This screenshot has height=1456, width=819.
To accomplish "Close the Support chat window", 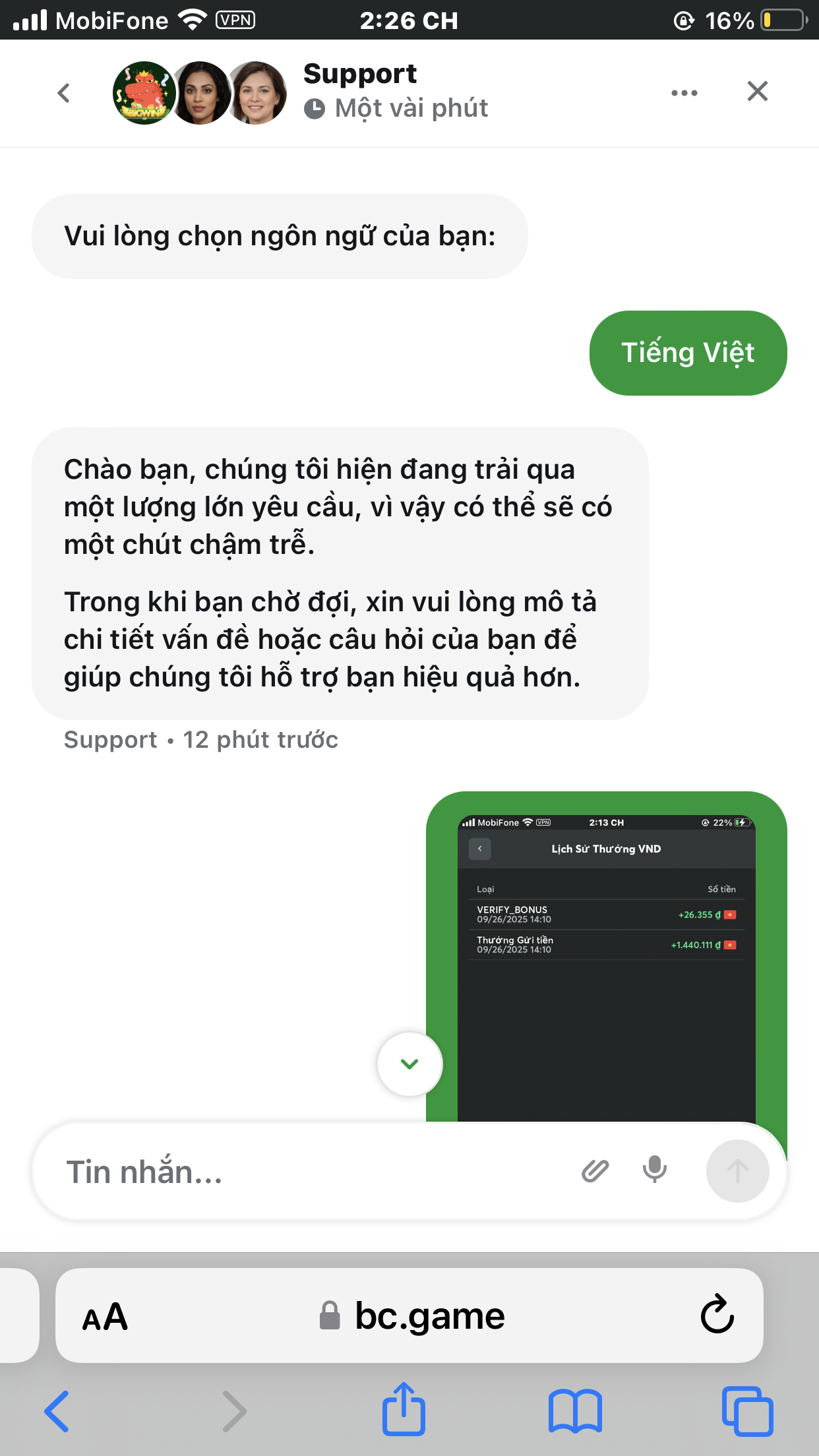I will [x=757, y=92].
